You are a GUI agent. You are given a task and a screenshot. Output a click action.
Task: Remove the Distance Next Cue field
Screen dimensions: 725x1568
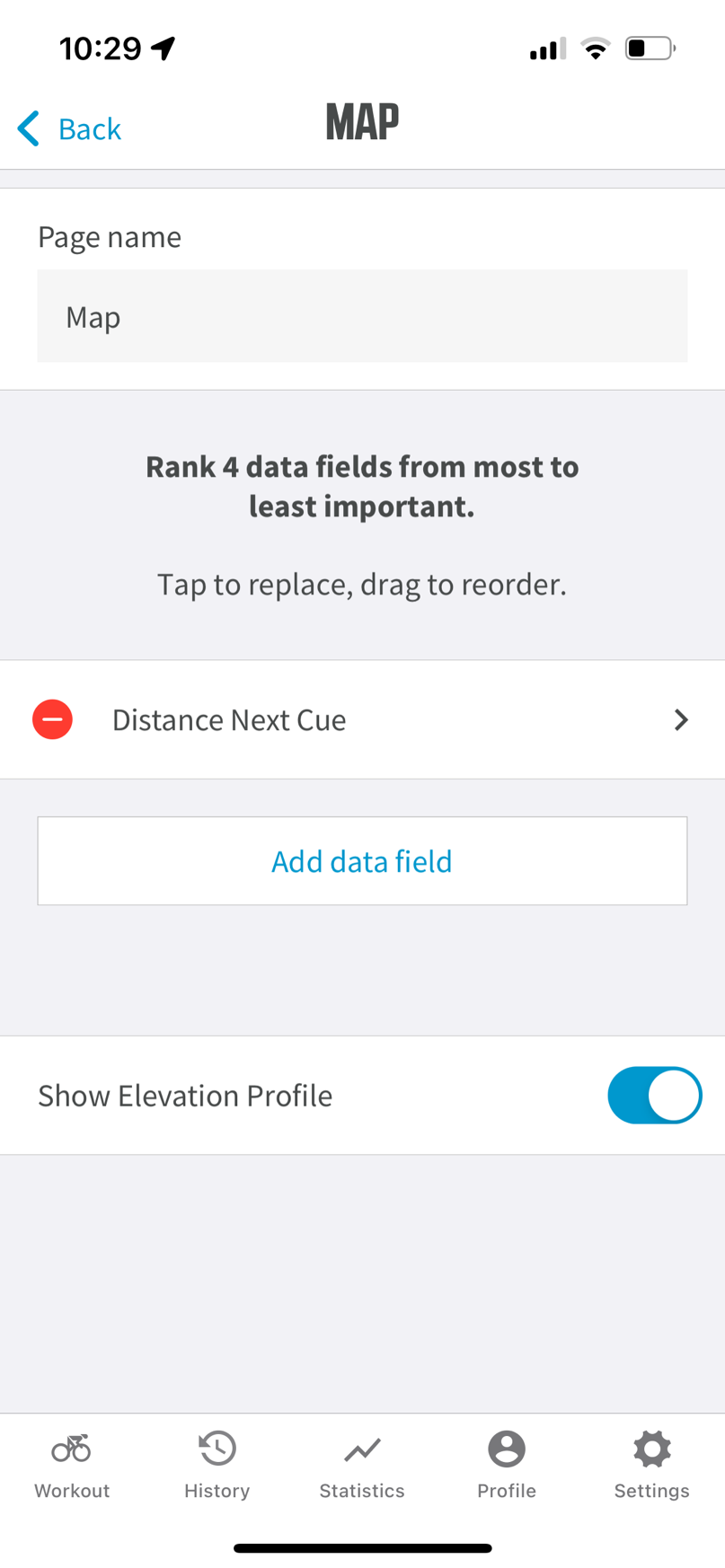click(x=53, y=719)
